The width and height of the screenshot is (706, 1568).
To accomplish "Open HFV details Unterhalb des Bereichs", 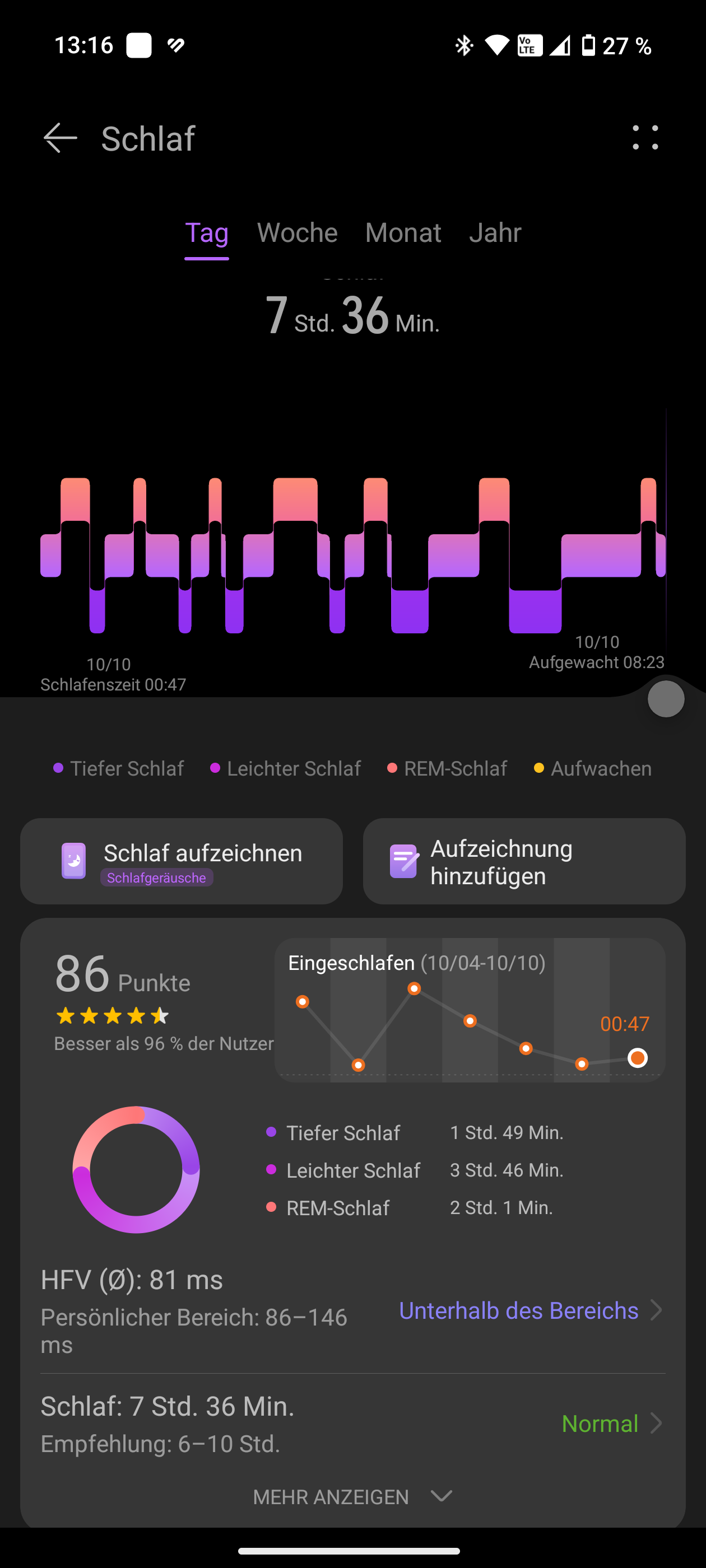I will (x=529, y=1310).
